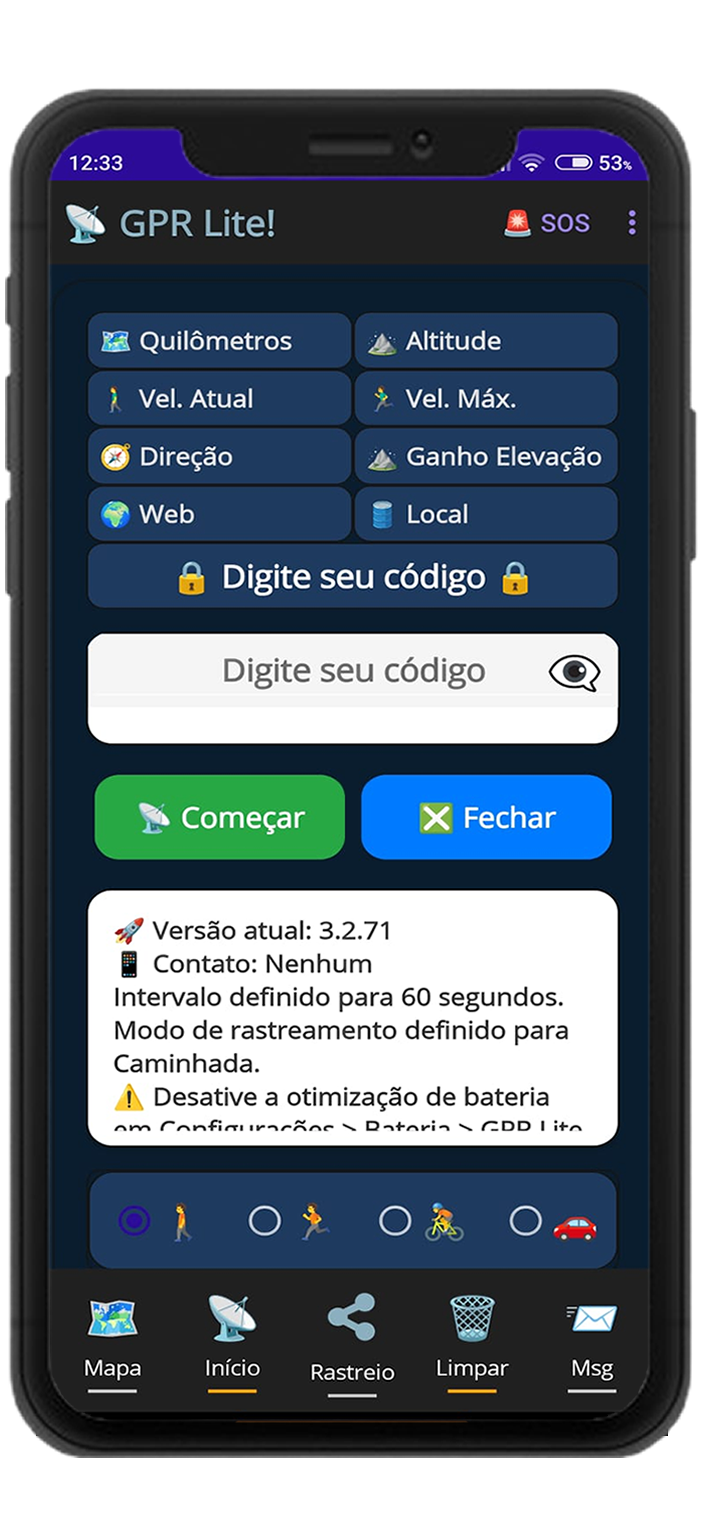Open the SOS emergency button
This screenshot has height=1528, width=707.
pyautogui.click(x=547, y=222)
